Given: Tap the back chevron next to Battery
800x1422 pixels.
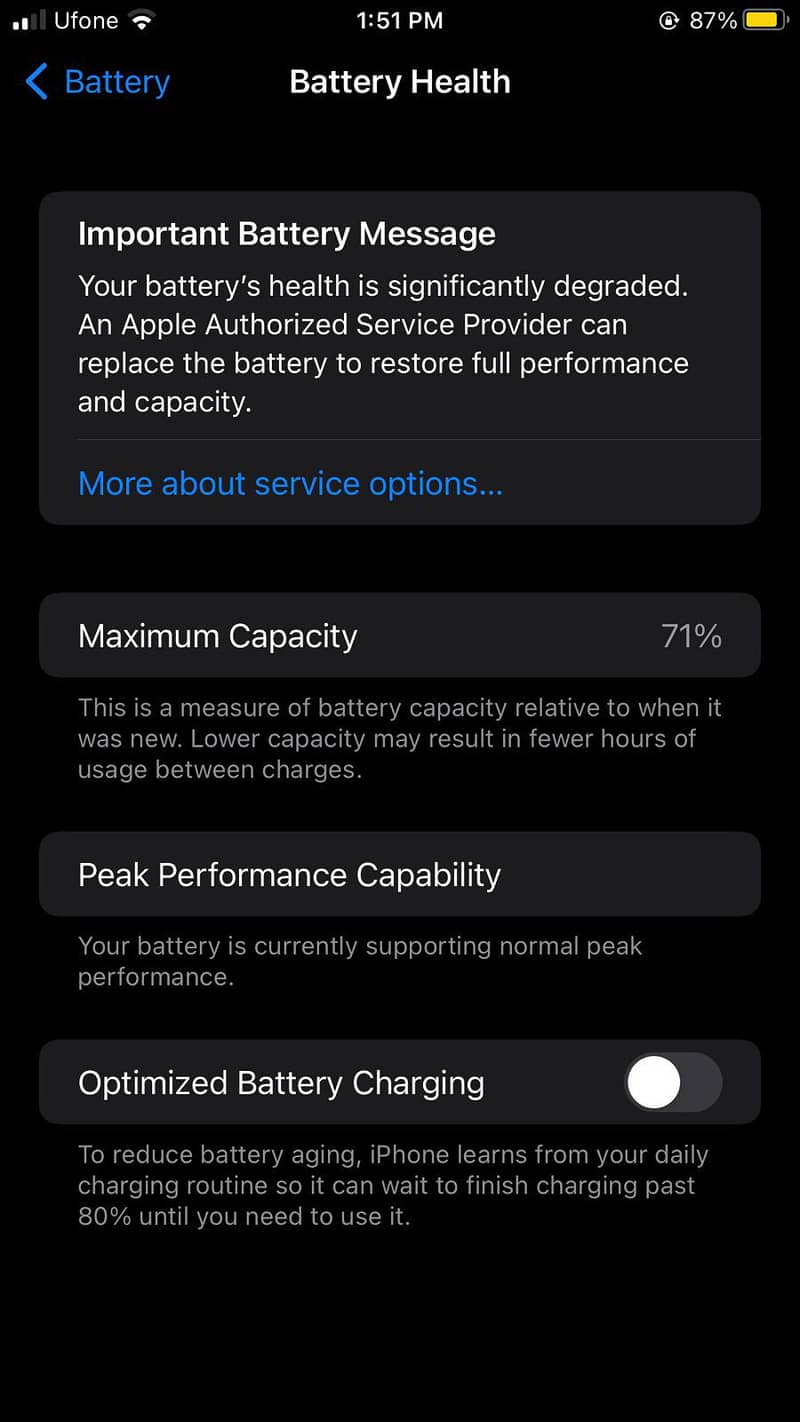Looking at the screenshot, I should [x=36, y=82].
